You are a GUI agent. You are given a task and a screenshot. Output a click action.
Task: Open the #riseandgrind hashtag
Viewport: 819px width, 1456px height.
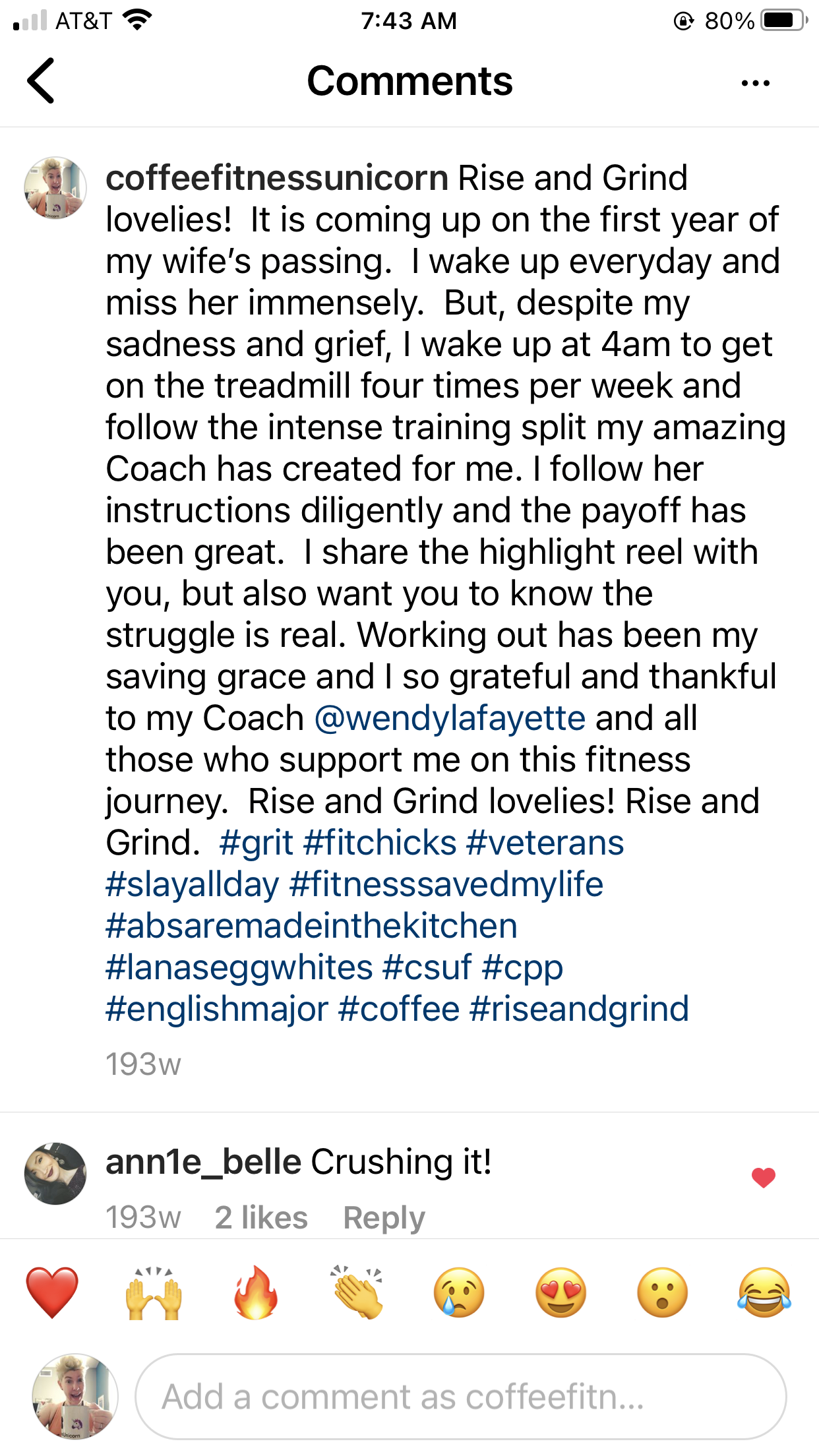coord(579,1009)
